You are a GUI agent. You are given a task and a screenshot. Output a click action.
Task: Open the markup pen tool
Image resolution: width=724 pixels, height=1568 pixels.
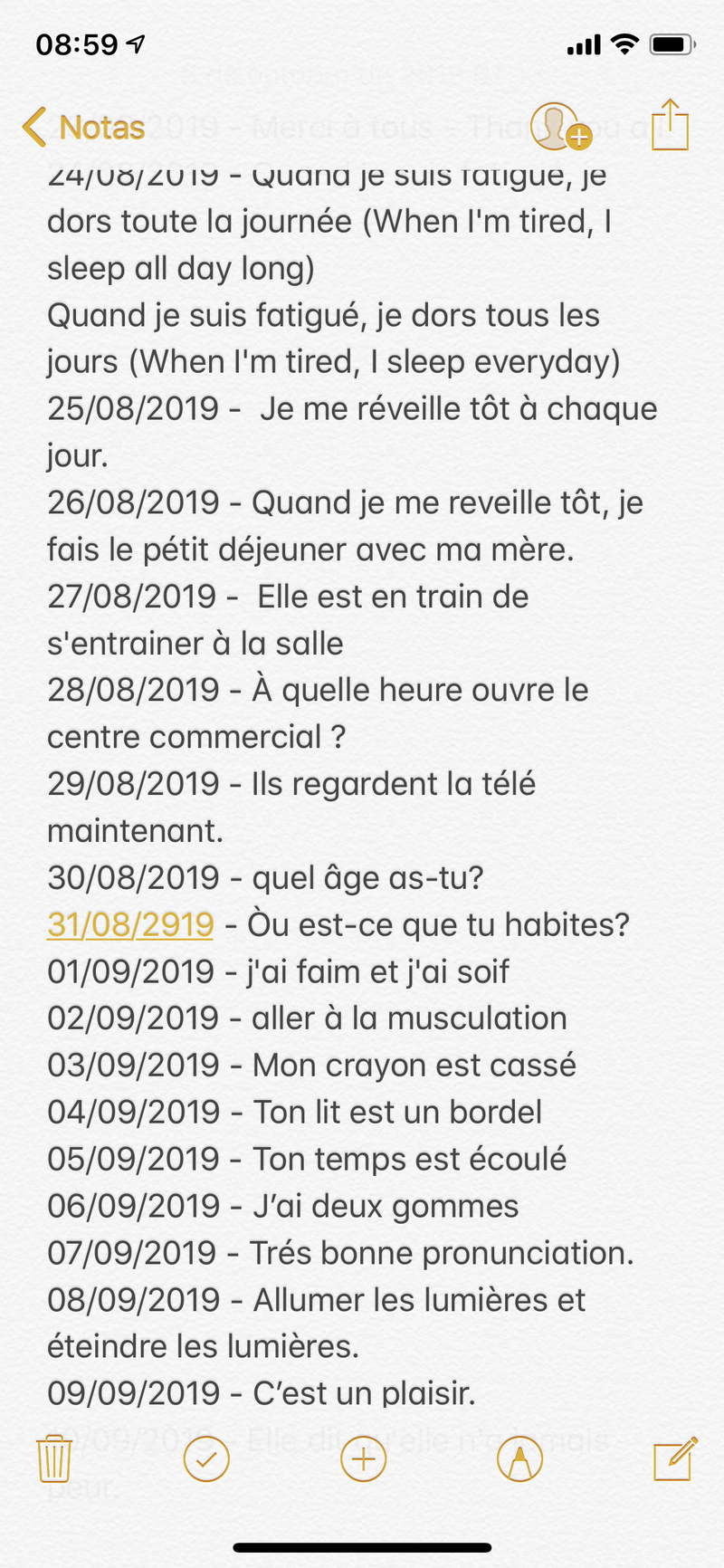pos(520,1458)
